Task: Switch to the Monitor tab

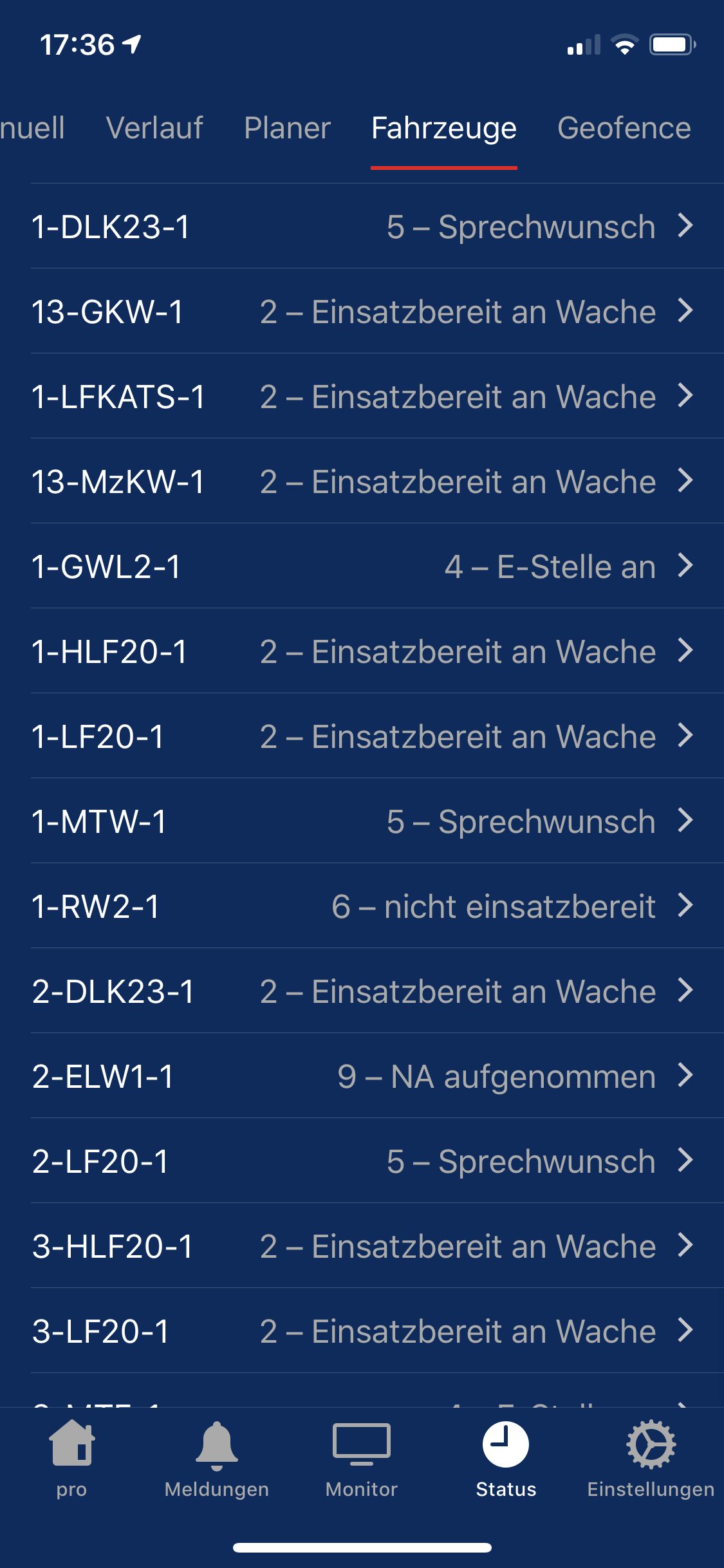Action: pyautogui.click(x=362, y=1459)
